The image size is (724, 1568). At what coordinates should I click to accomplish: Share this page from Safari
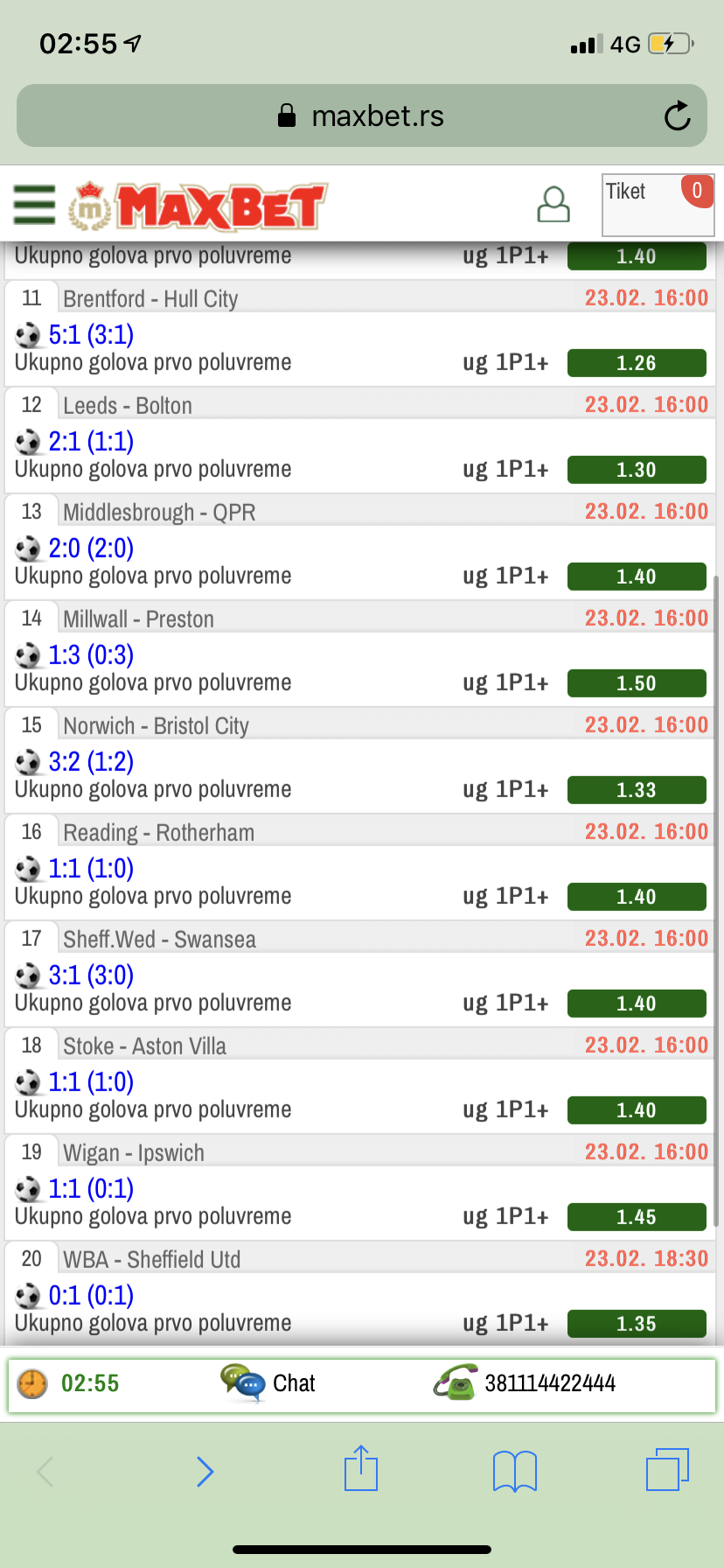361,1468
